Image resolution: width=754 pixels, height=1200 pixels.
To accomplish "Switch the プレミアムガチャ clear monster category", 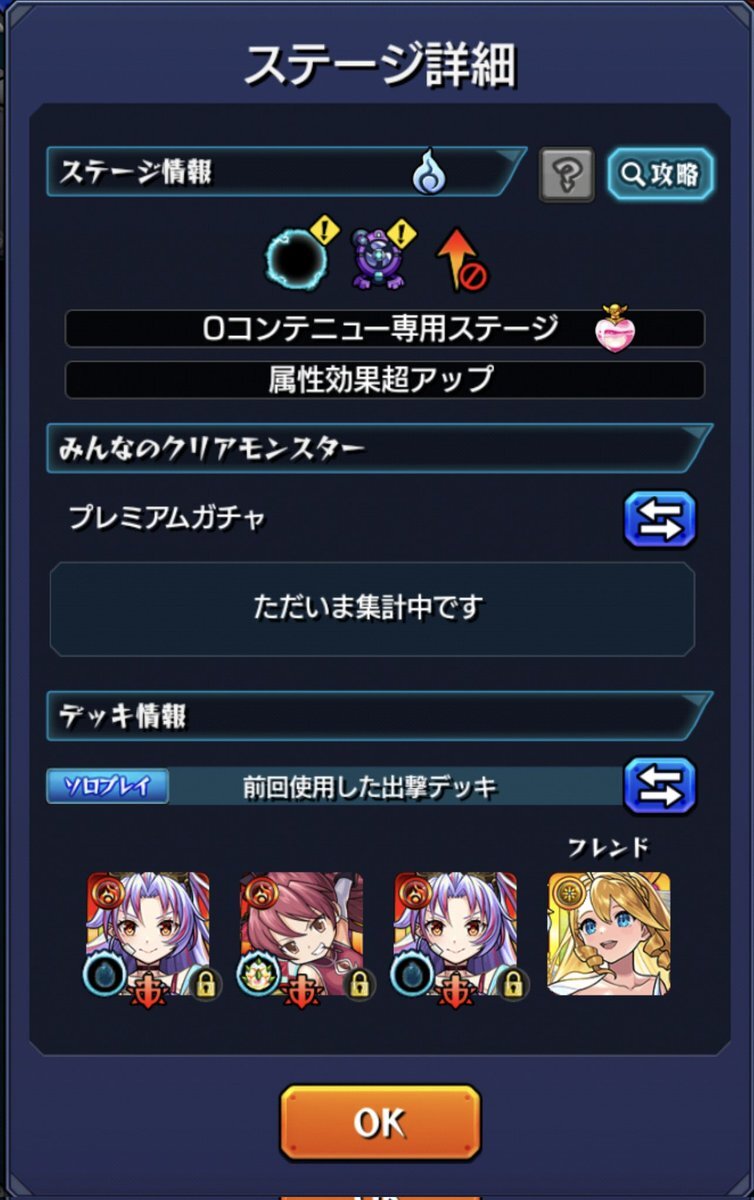I will pos(659,518).
